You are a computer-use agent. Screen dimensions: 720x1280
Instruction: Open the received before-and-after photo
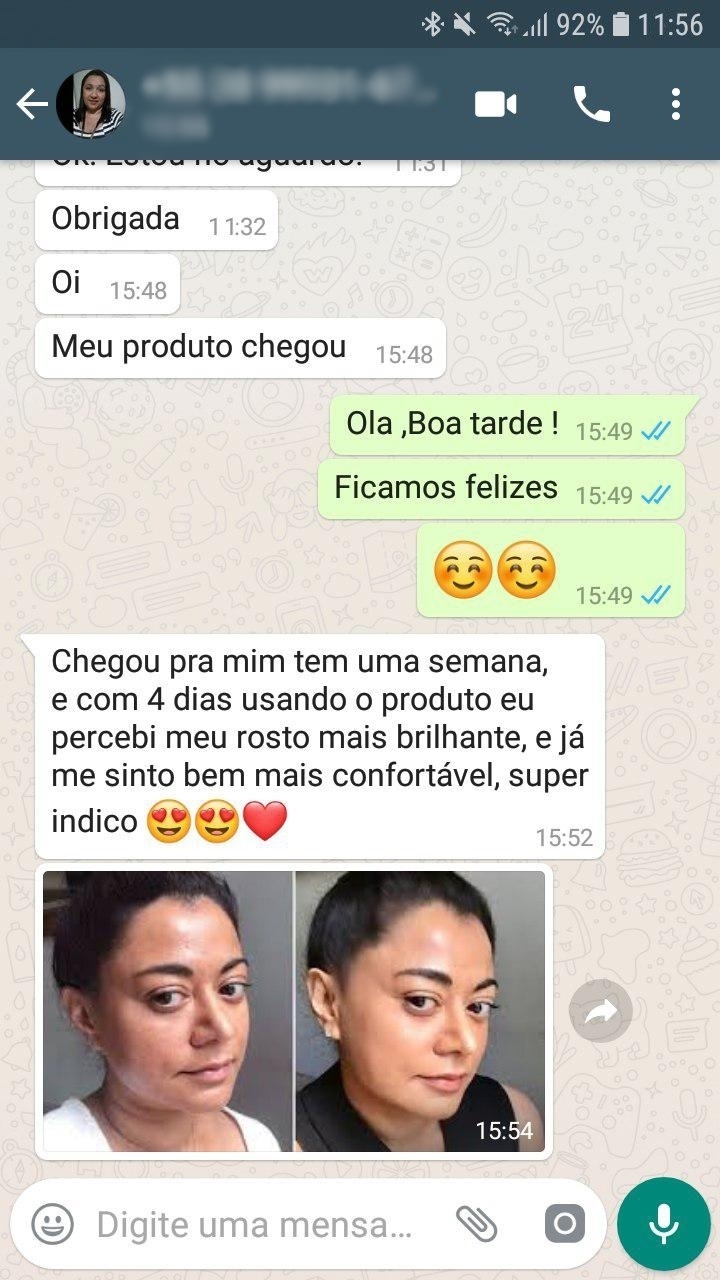[x=294, y=1010]
